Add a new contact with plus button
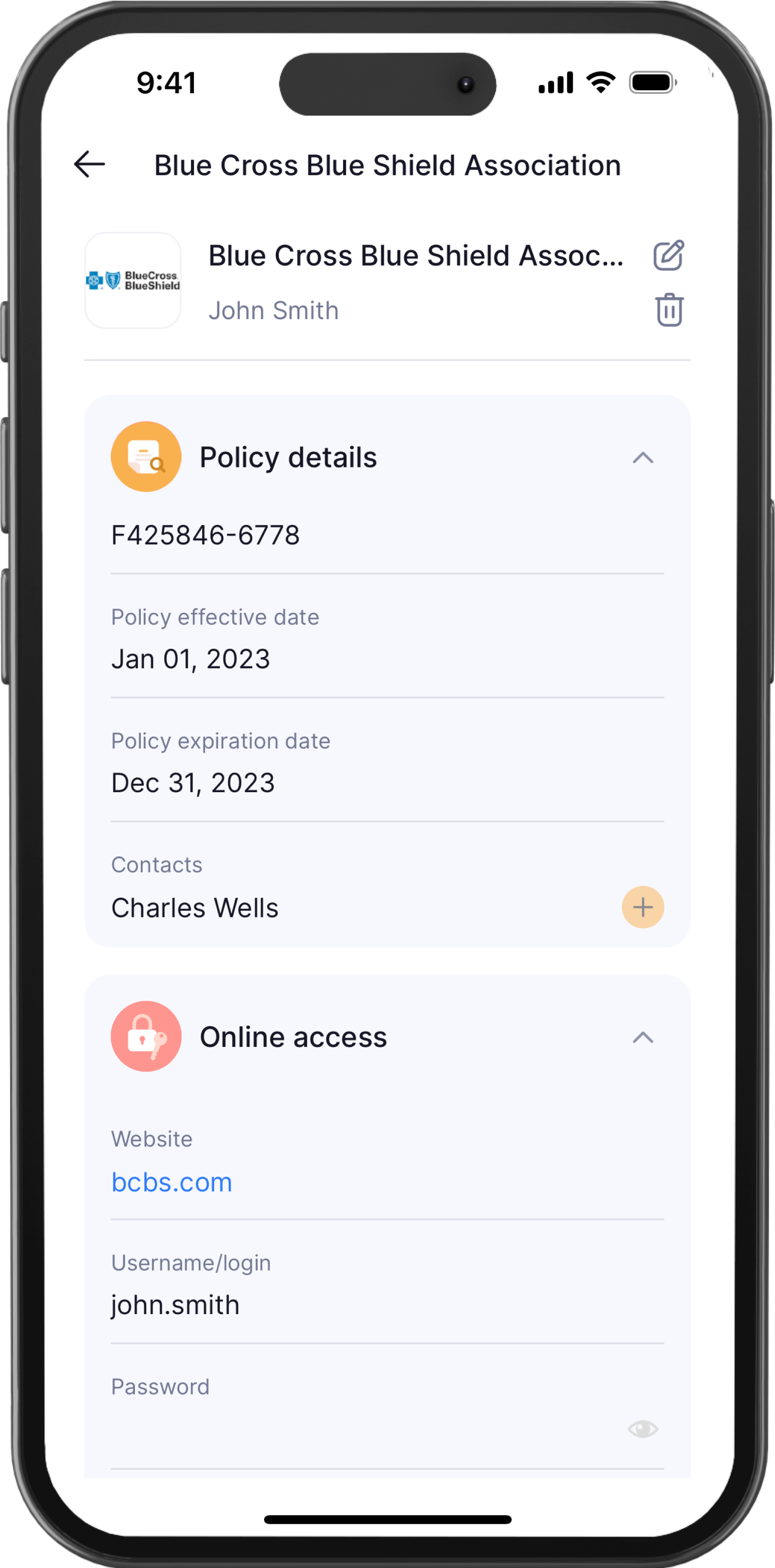Screen dimensions: 775x1568 (x=642, y=907)
